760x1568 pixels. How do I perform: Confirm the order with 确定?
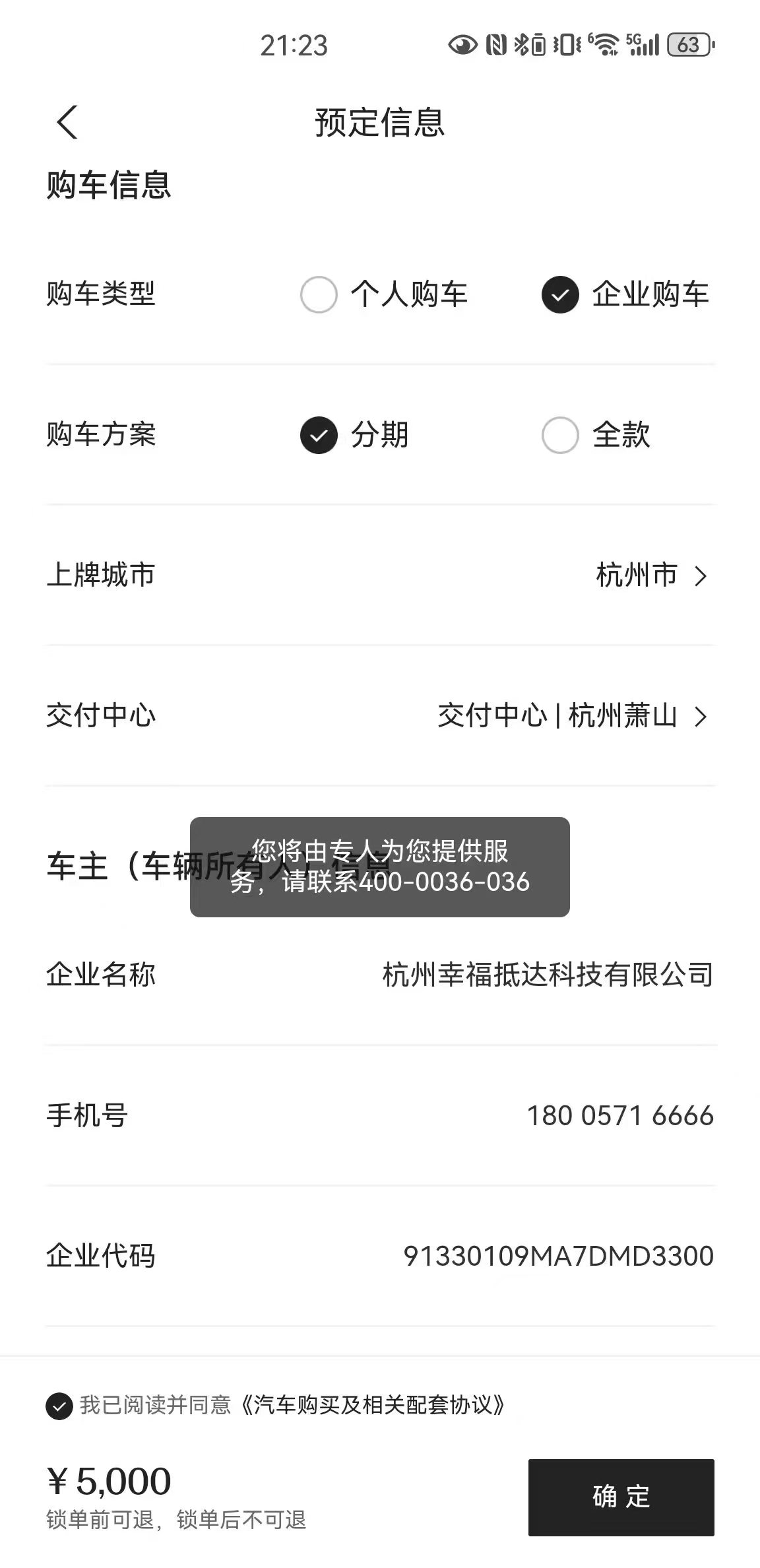621,1497
